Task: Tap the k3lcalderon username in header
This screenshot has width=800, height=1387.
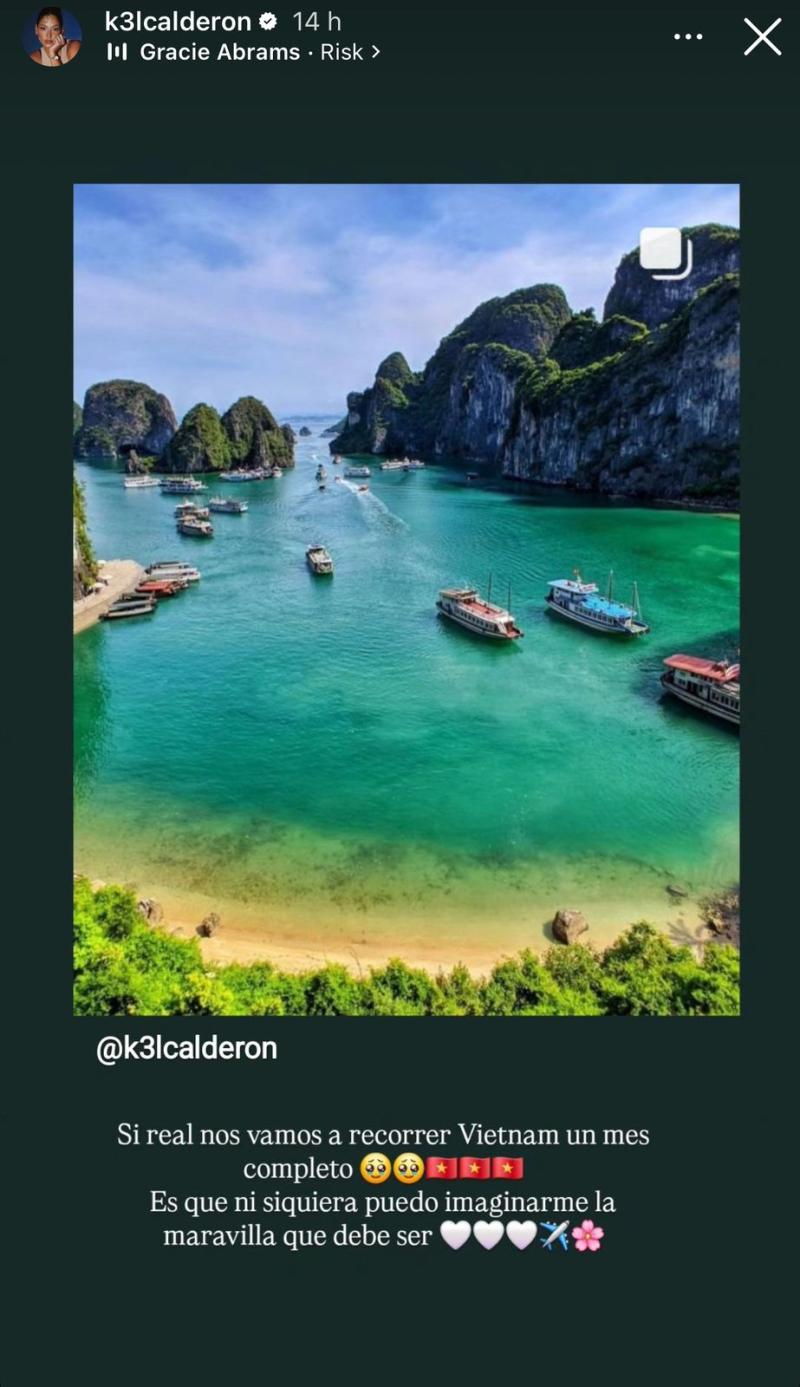Action: 178,21
